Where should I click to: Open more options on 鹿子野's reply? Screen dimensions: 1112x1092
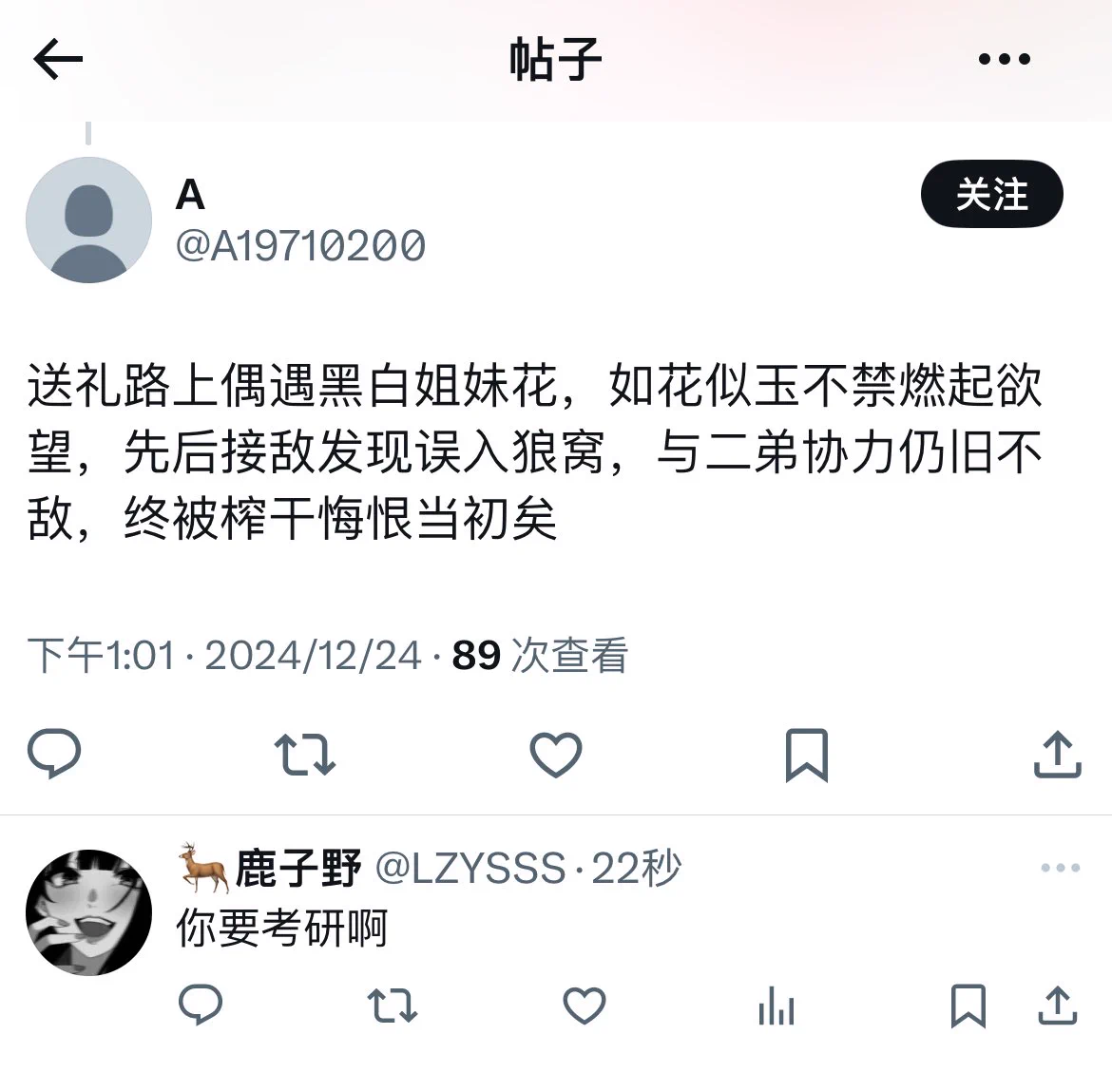(x=1060, y=868)
